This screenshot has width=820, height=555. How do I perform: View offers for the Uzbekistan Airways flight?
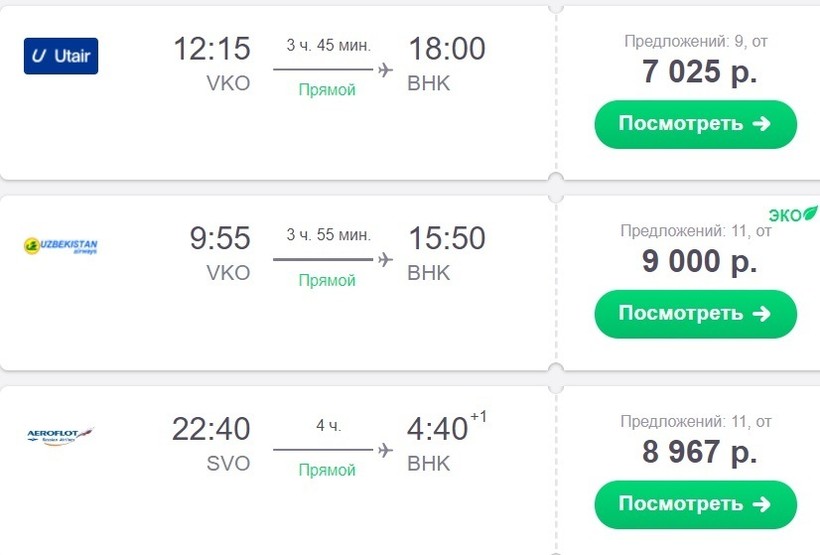(x=695, y=314)
